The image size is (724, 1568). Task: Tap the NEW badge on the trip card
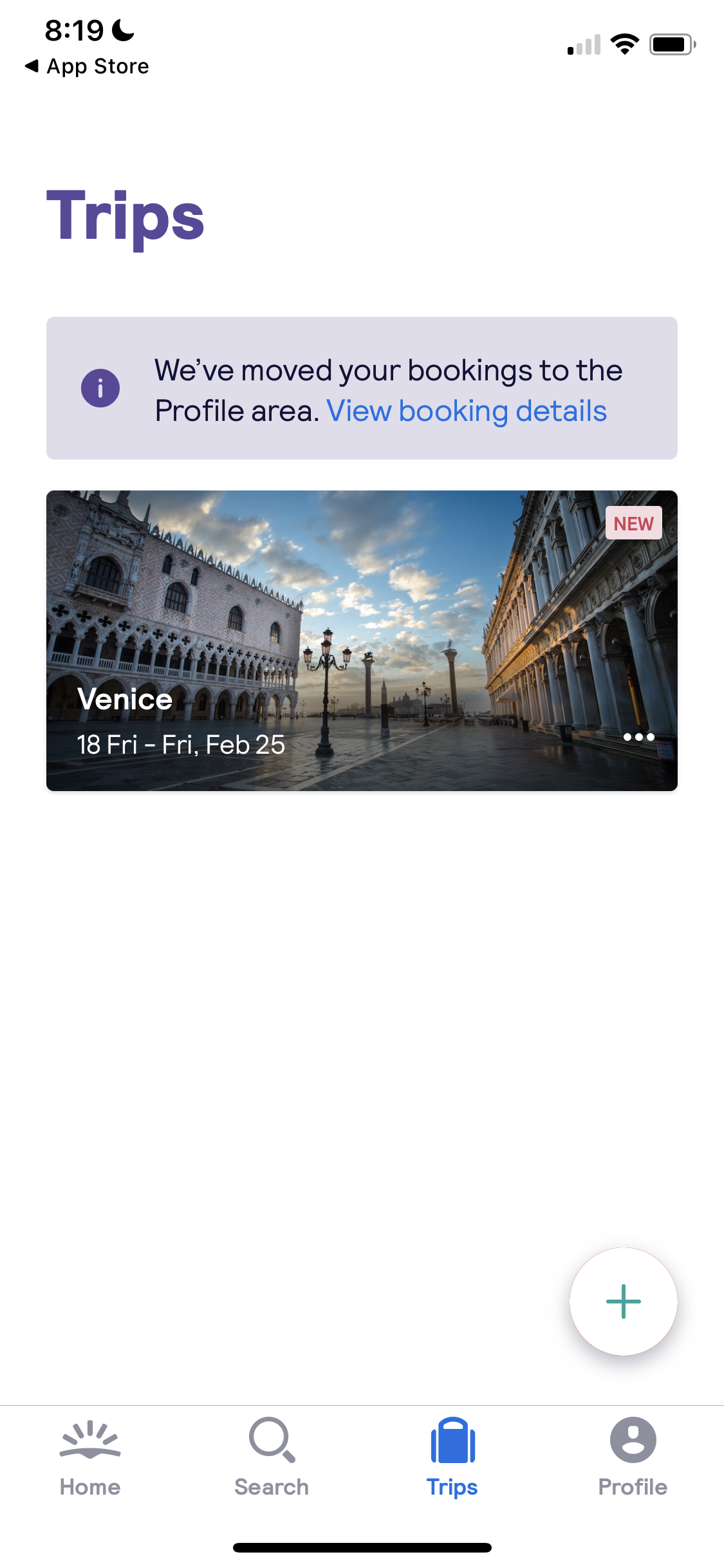coord(633,524)
